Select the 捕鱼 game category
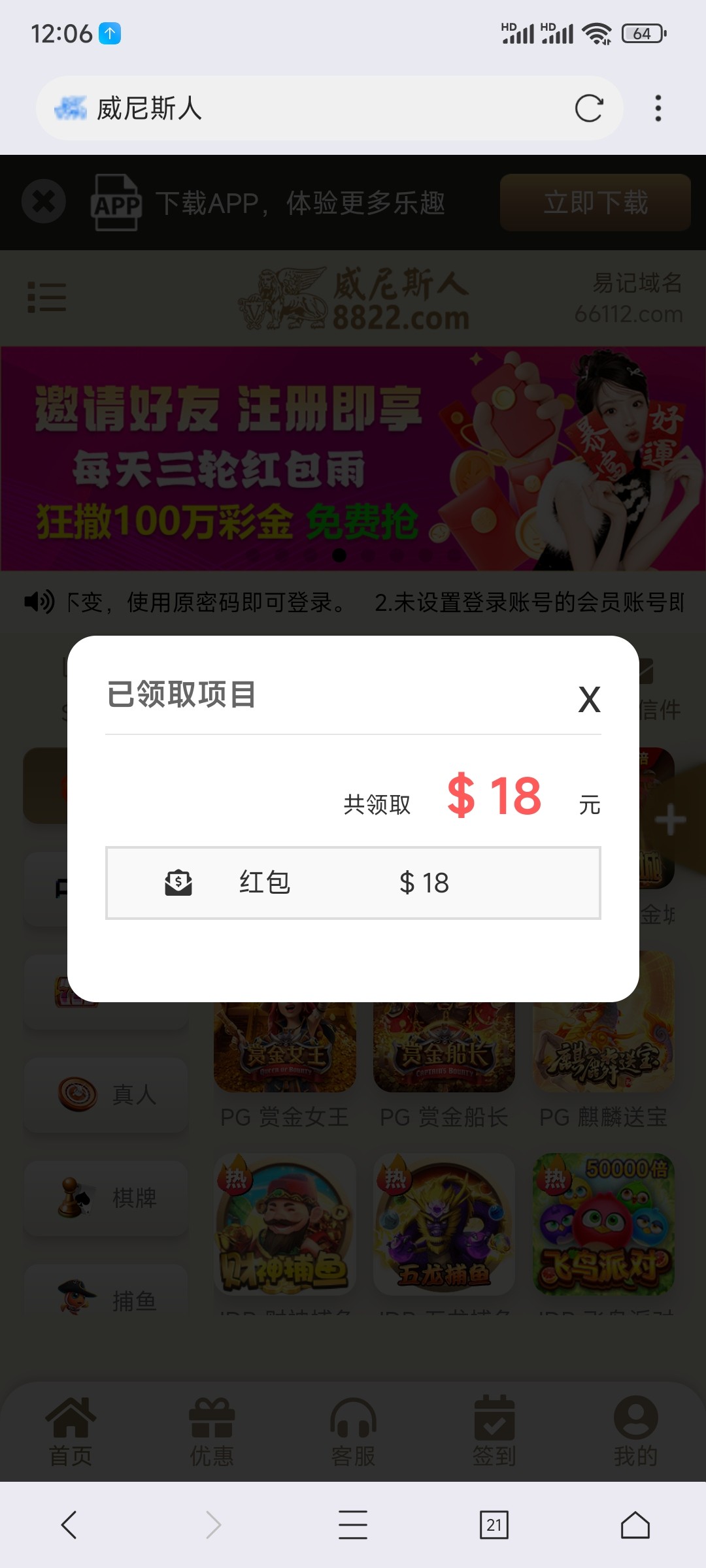The width and height of the screenshot is (706, 1568). (x=107, y=1300)
